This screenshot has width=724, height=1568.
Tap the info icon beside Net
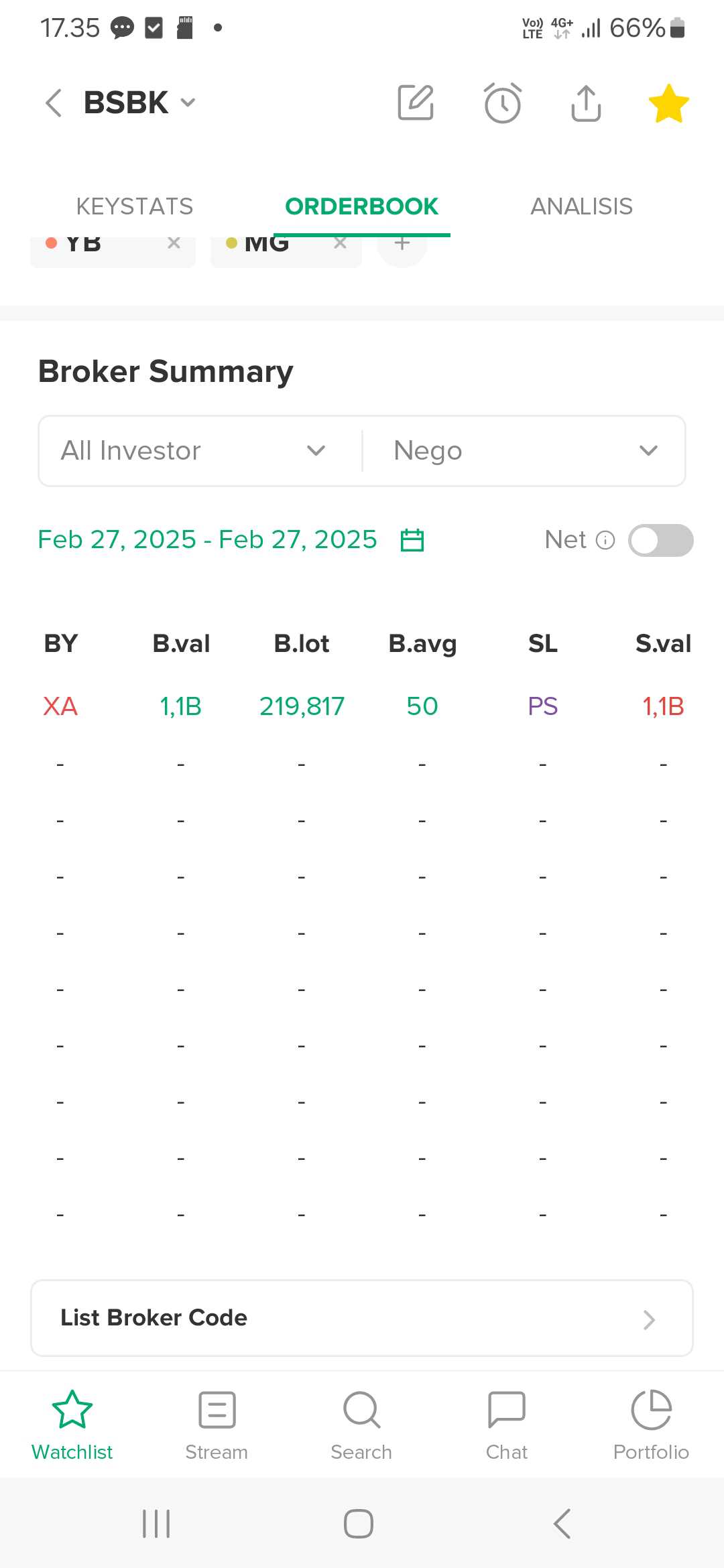pos(604,539)
